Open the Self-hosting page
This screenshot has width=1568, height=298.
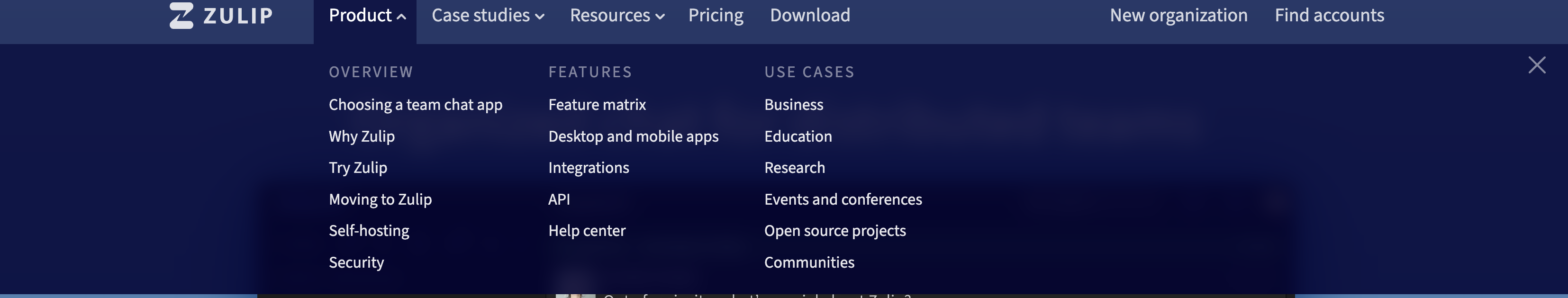[368, 231]
